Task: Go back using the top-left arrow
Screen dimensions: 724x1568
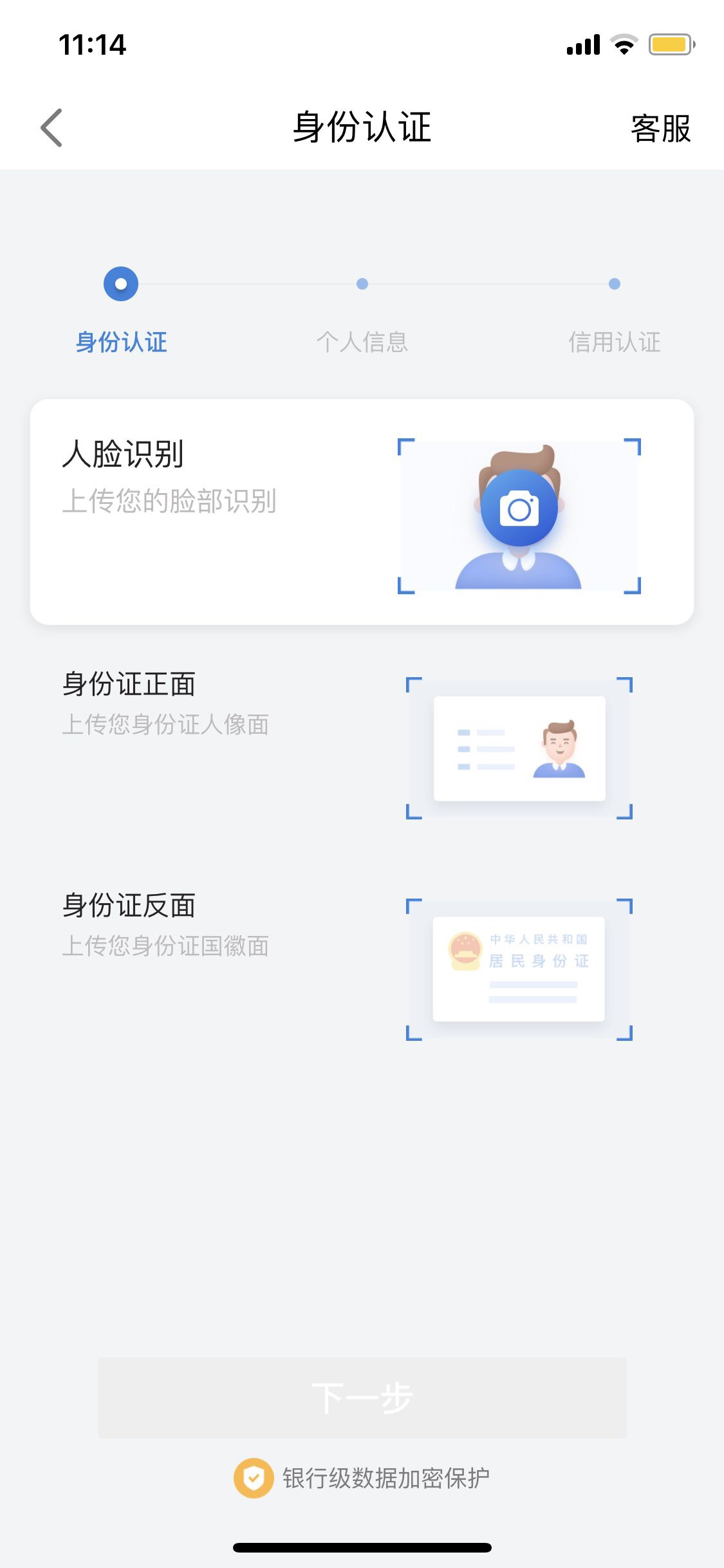Action: point(51,127)
